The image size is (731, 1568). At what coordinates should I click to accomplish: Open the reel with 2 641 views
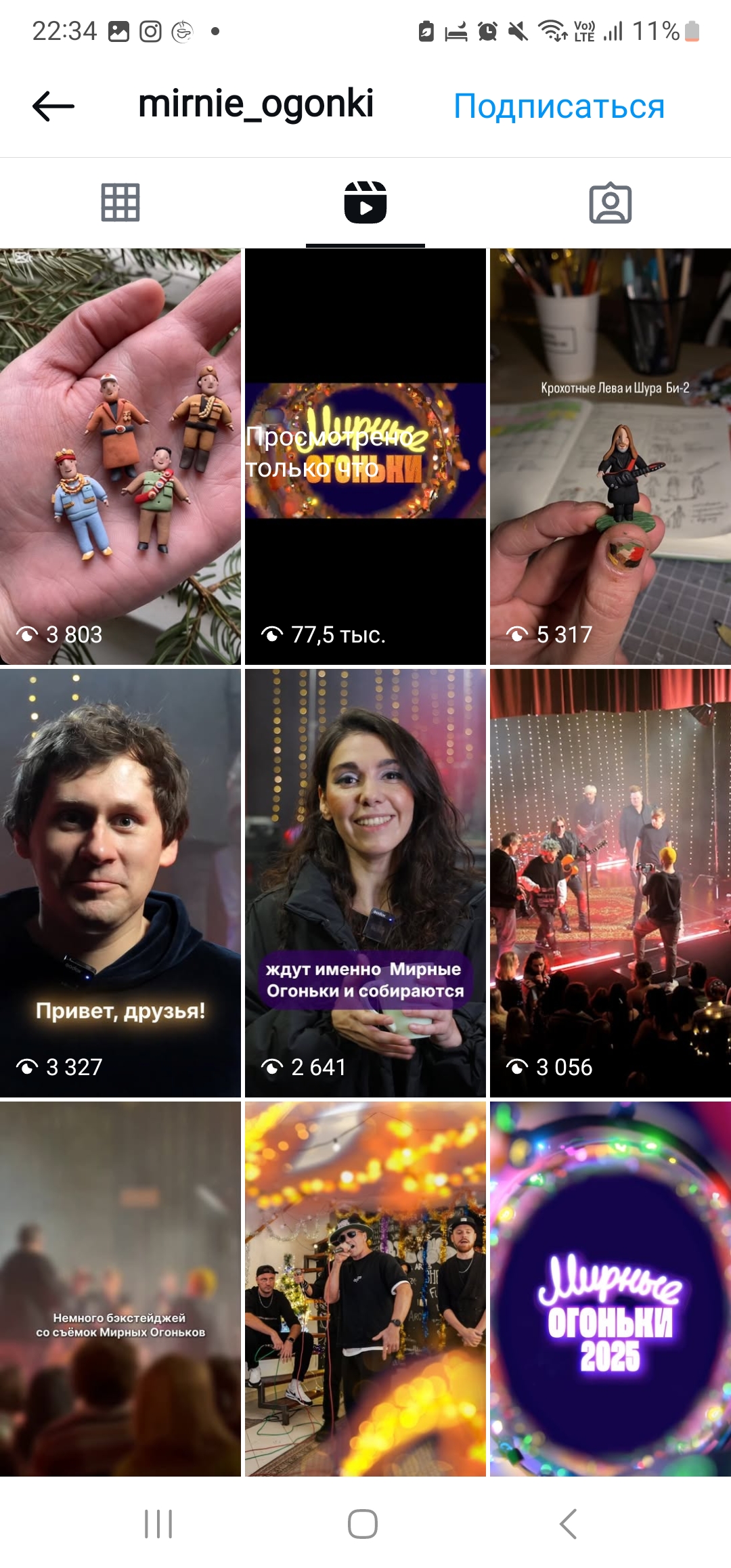(x=365, y=883)
